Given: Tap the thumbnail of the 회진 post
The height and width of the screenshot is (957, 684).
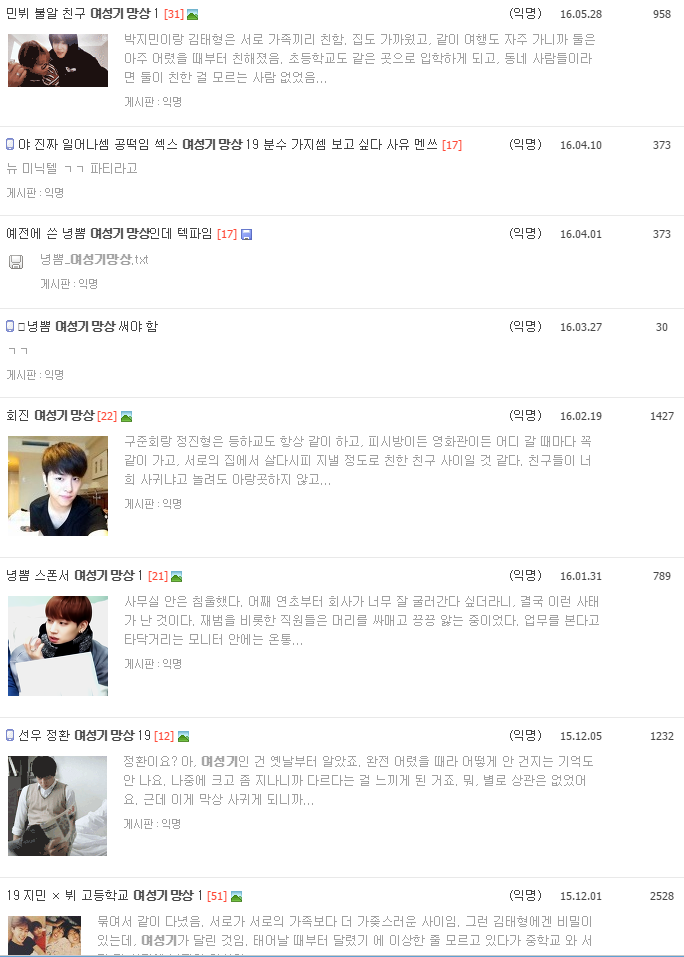Looking at the screenshot, I should [x=57, y=486].
